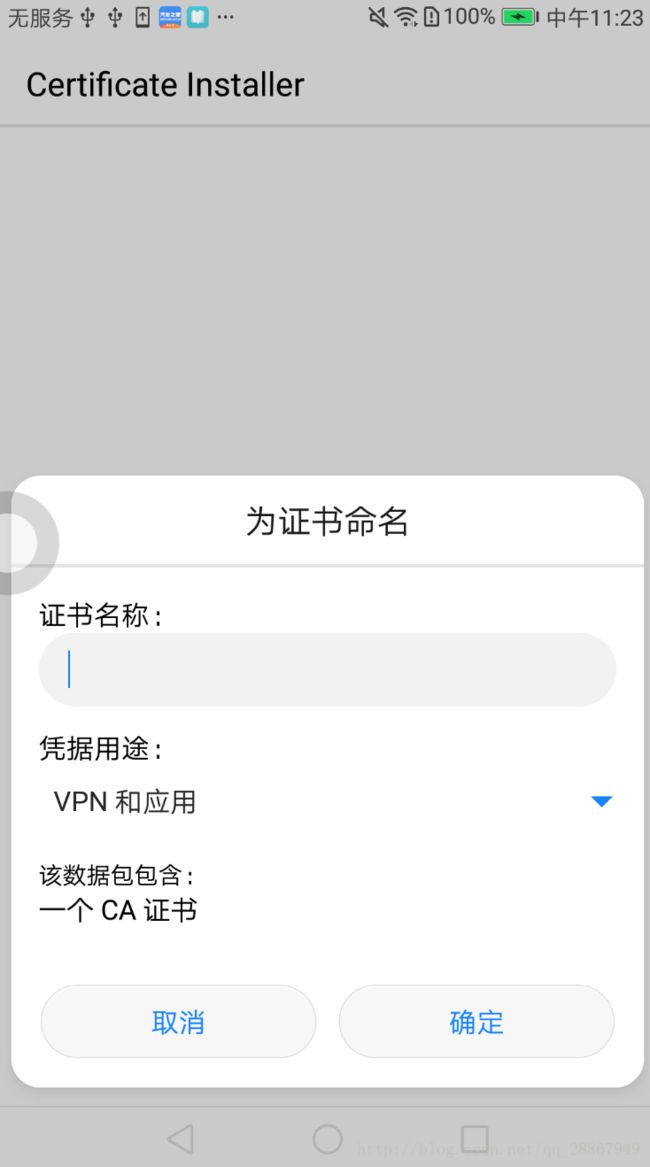The height and width of the screenshot is (1167, 650).
Task: Focus the 证书名称 text field
Action: pos(327,669)
